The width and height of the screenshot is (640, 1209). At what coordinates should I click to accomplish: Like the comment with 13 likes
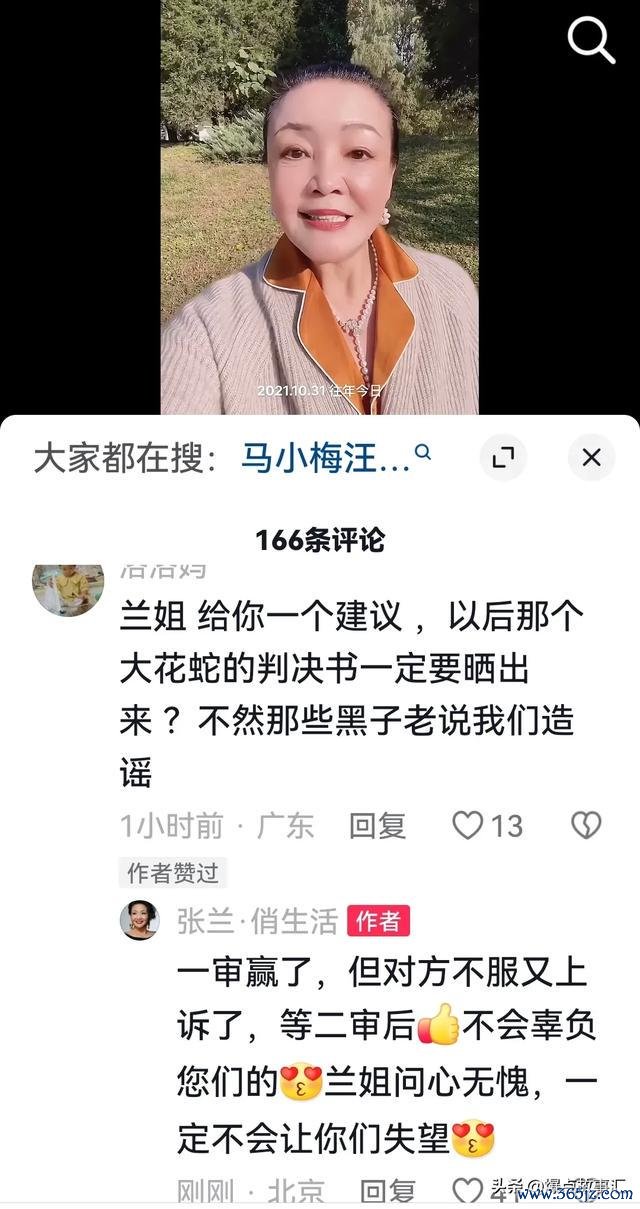[468, 825]
